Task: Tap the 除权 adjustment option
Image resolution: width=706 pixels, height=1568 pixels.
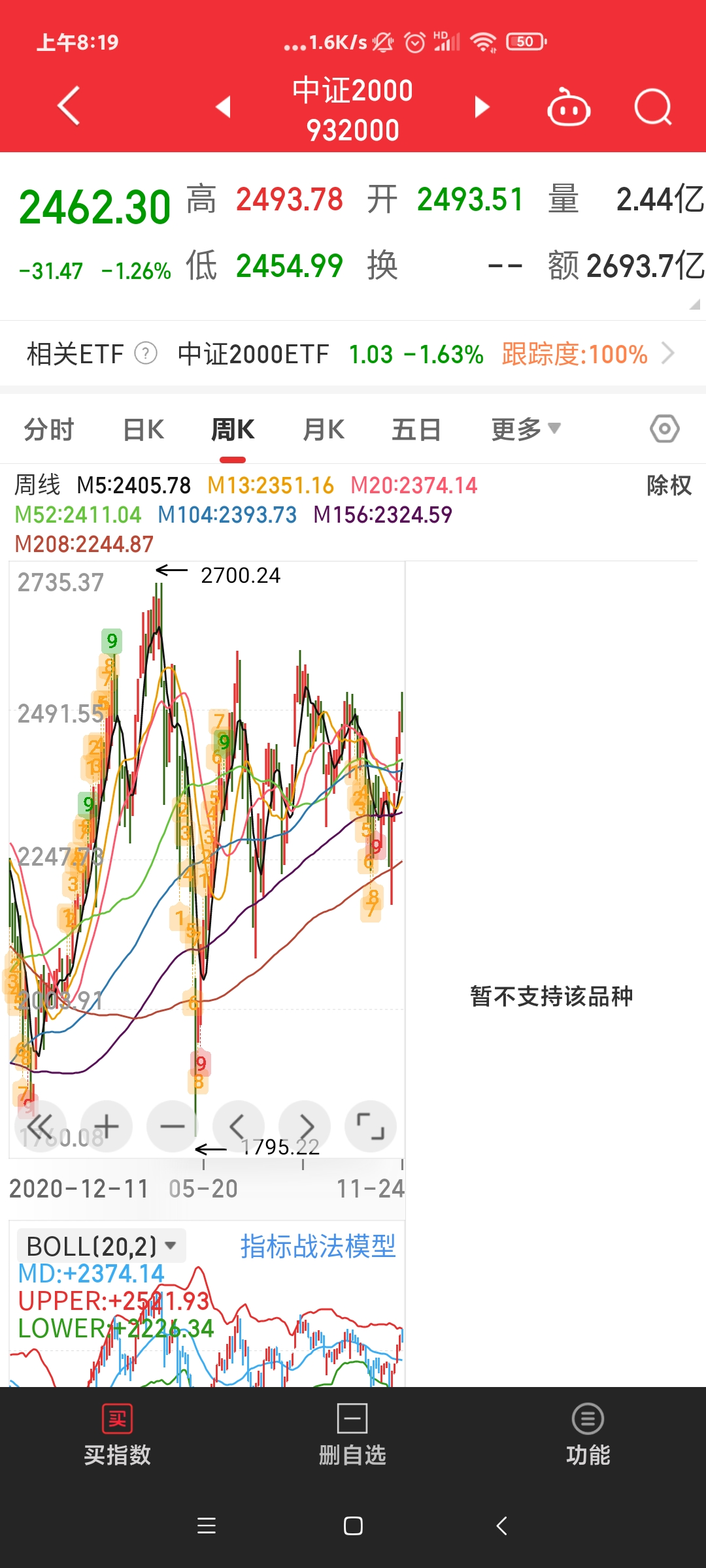Action: click(669, 485)
